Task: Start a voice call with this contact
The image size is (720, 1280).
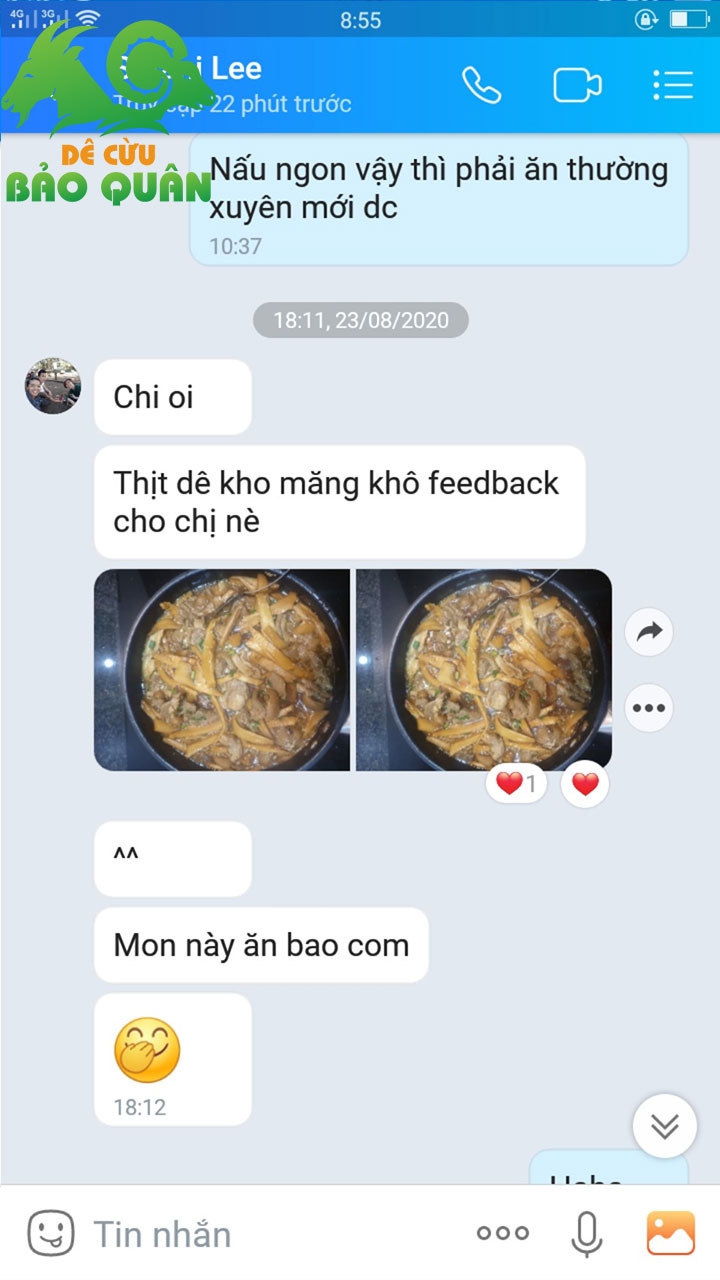Action: pos(482,85)
